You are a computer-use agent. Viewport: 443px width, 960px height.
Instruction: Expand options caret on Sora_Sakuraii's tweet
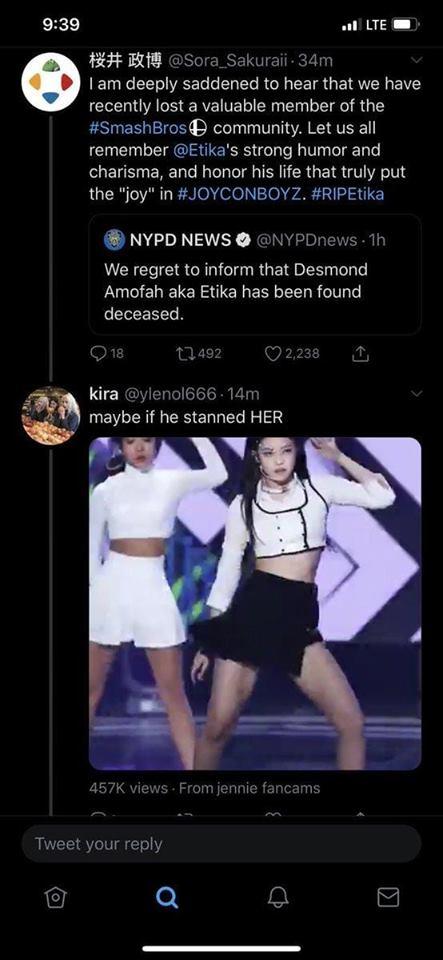click(417, 61)
